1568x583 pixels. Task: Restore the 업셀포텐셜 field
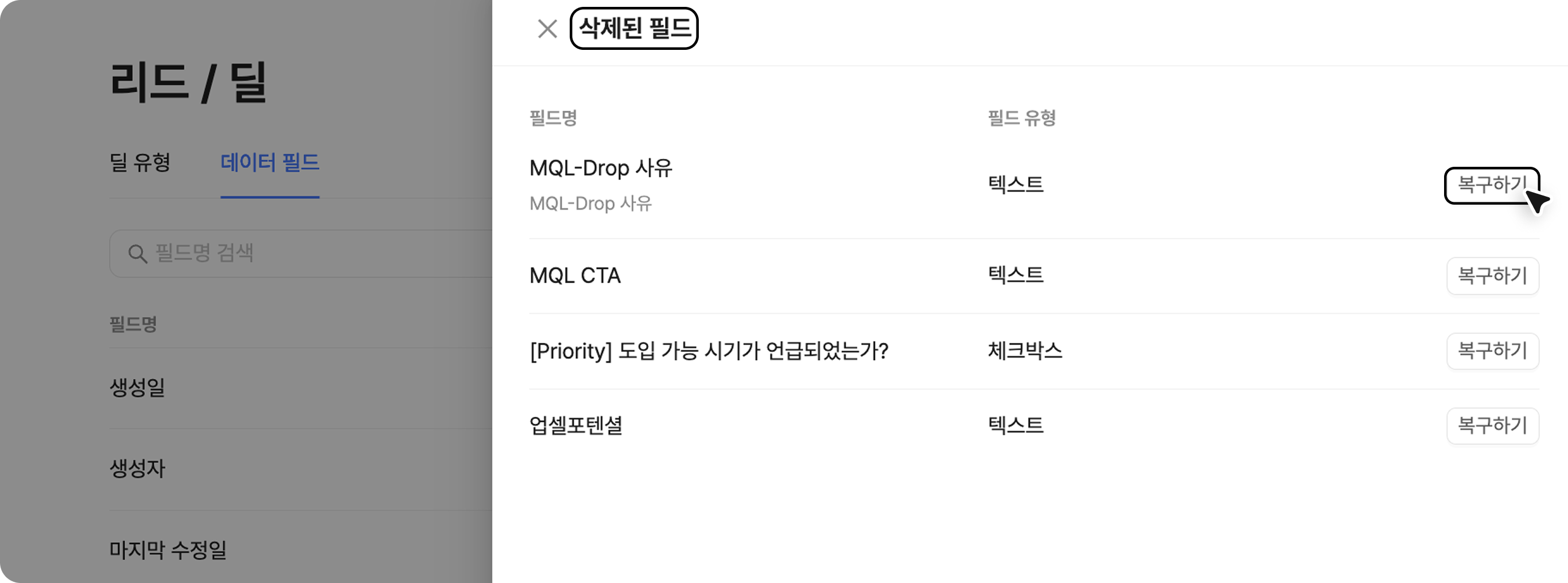coord(1492,425)
